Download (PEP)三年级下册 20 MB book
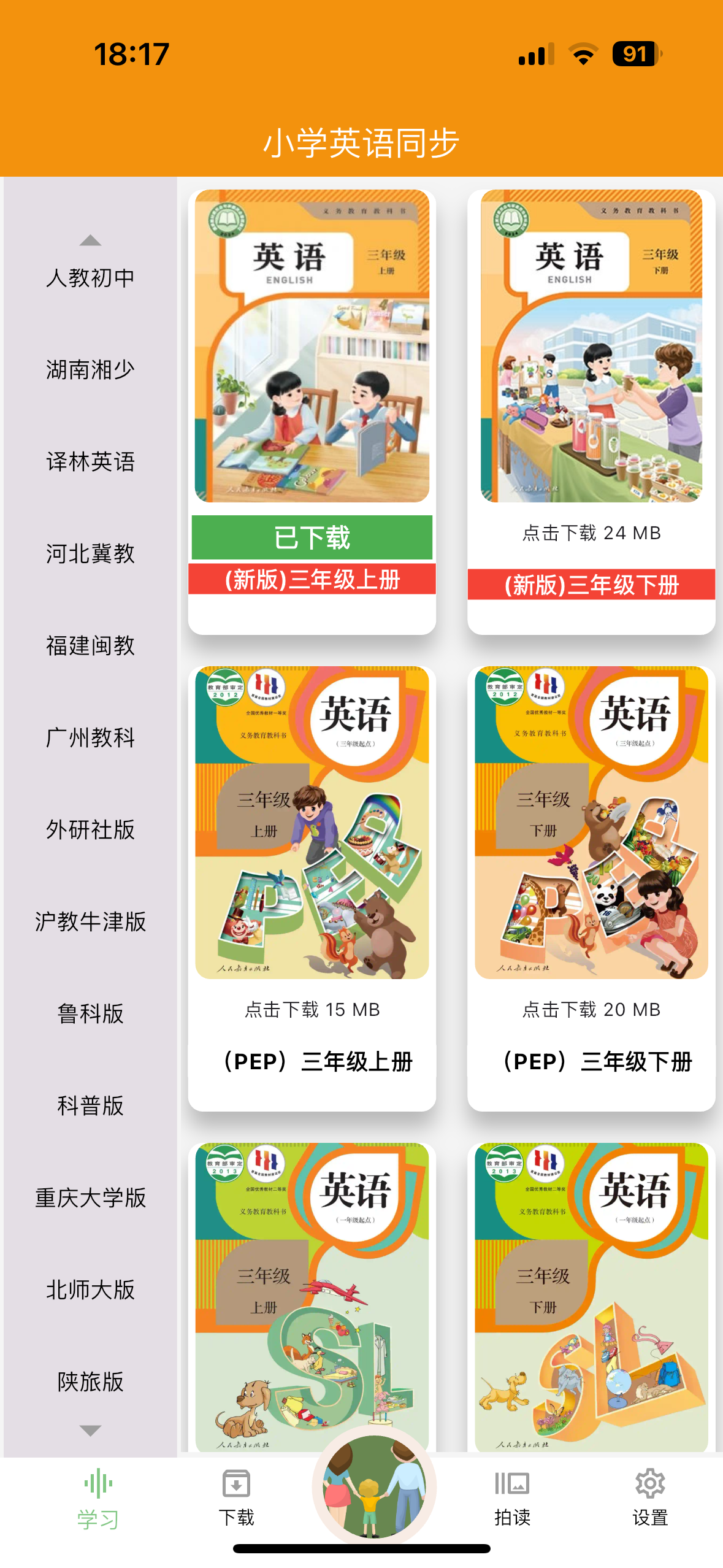 point(591,1009)
